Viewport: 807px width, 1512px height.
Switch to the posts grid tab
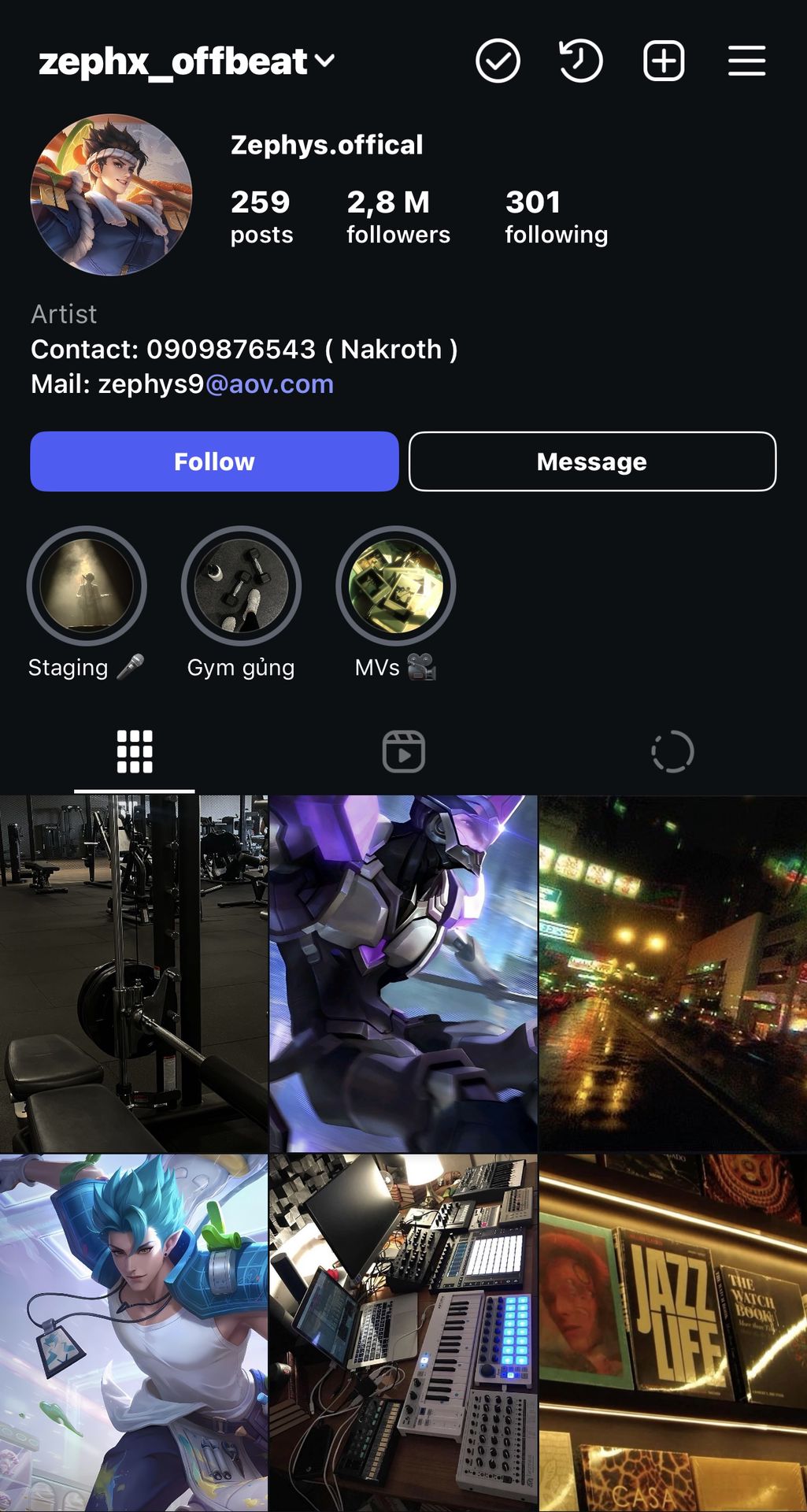(135, 751)
